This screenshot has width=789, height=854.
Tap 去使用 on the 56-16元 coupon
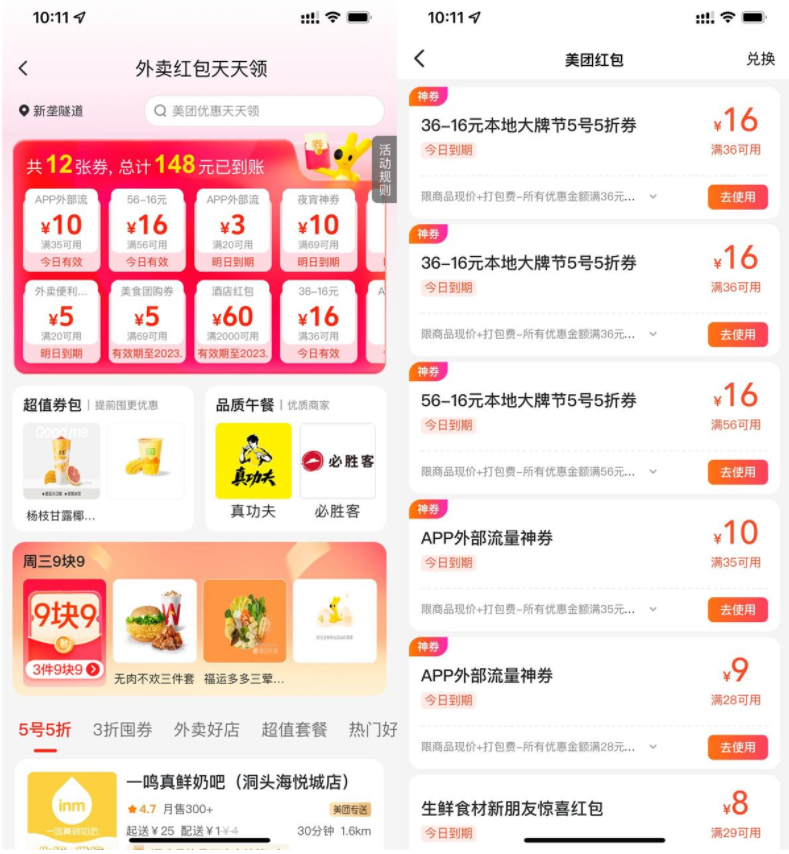[x=738, y=472]
